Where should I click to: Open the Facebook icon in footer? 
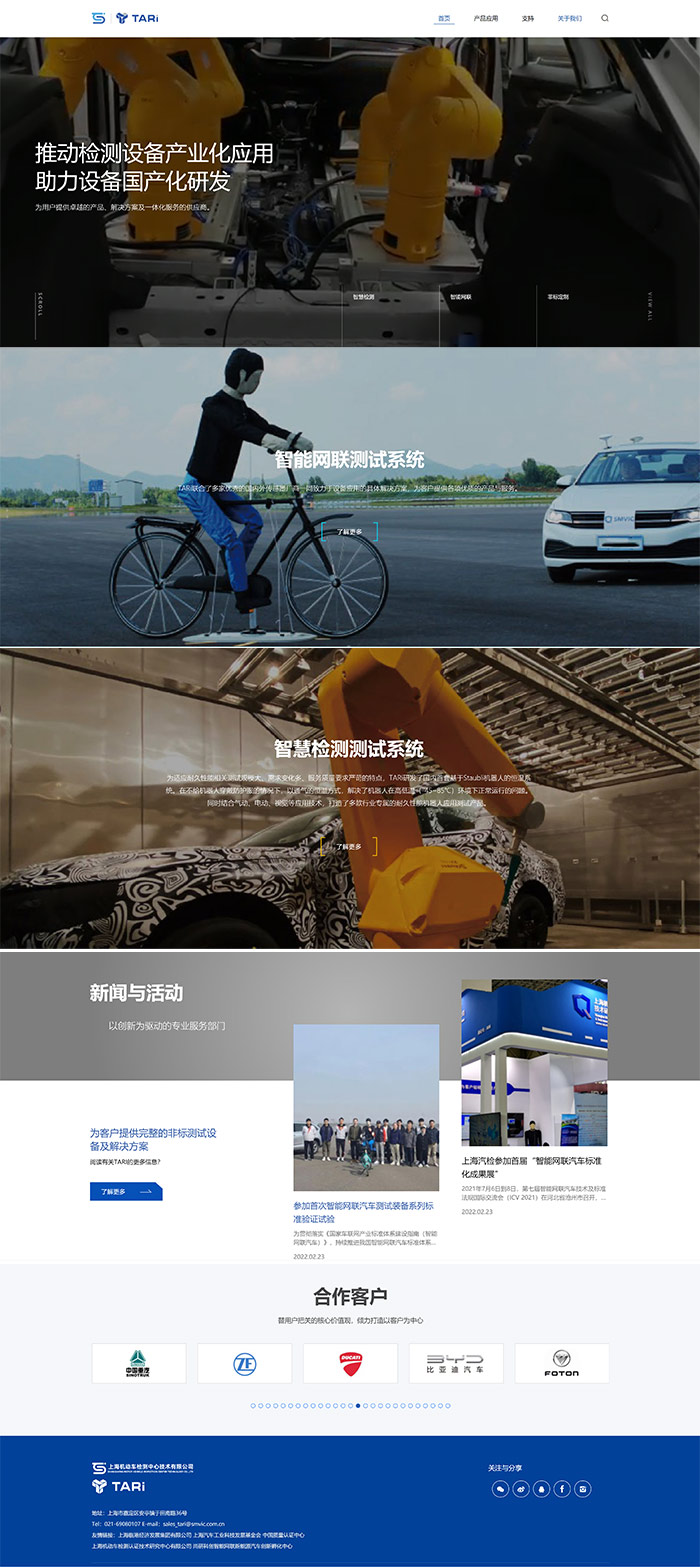[x=562, y=1489]
